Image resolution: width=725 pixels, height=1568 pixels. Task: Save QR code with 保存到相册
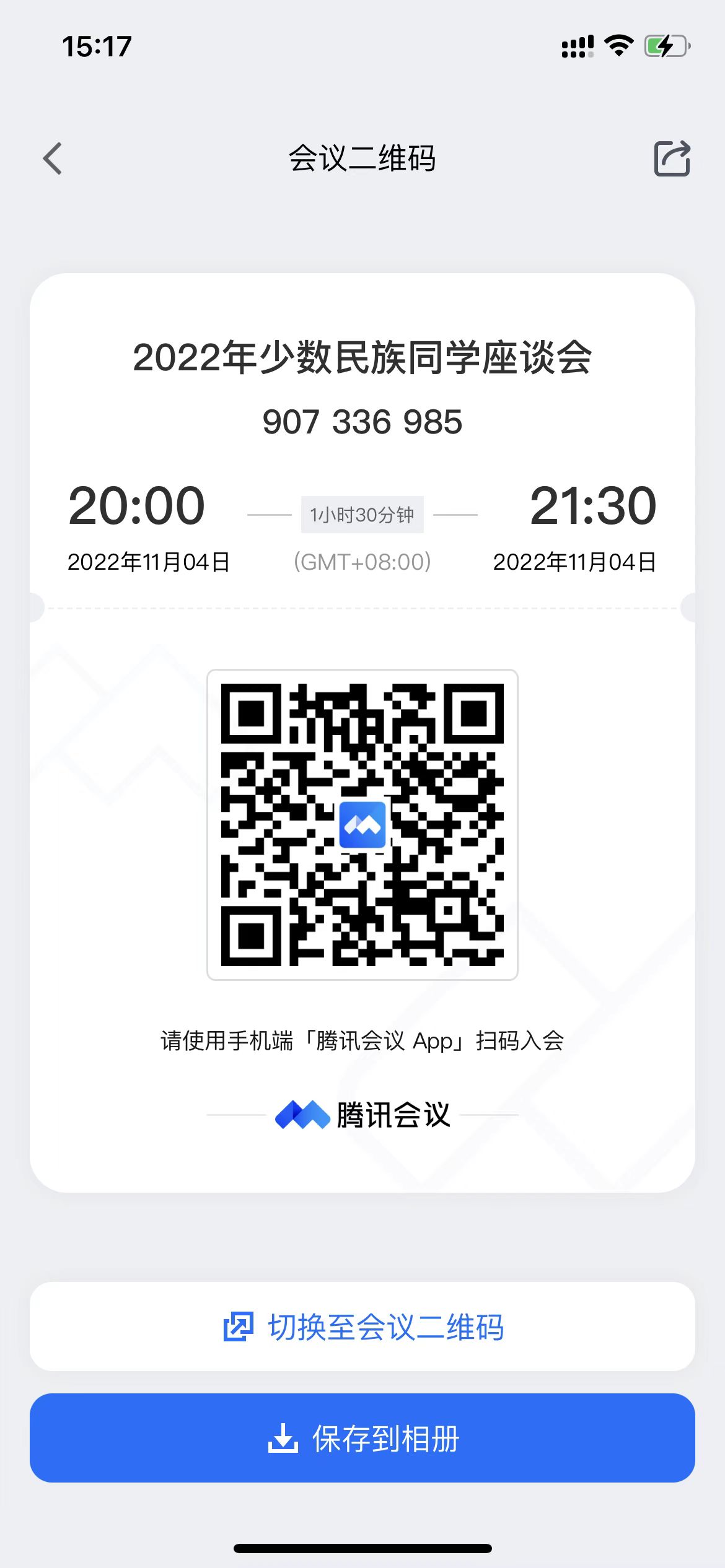click(x=362, y=1438)
